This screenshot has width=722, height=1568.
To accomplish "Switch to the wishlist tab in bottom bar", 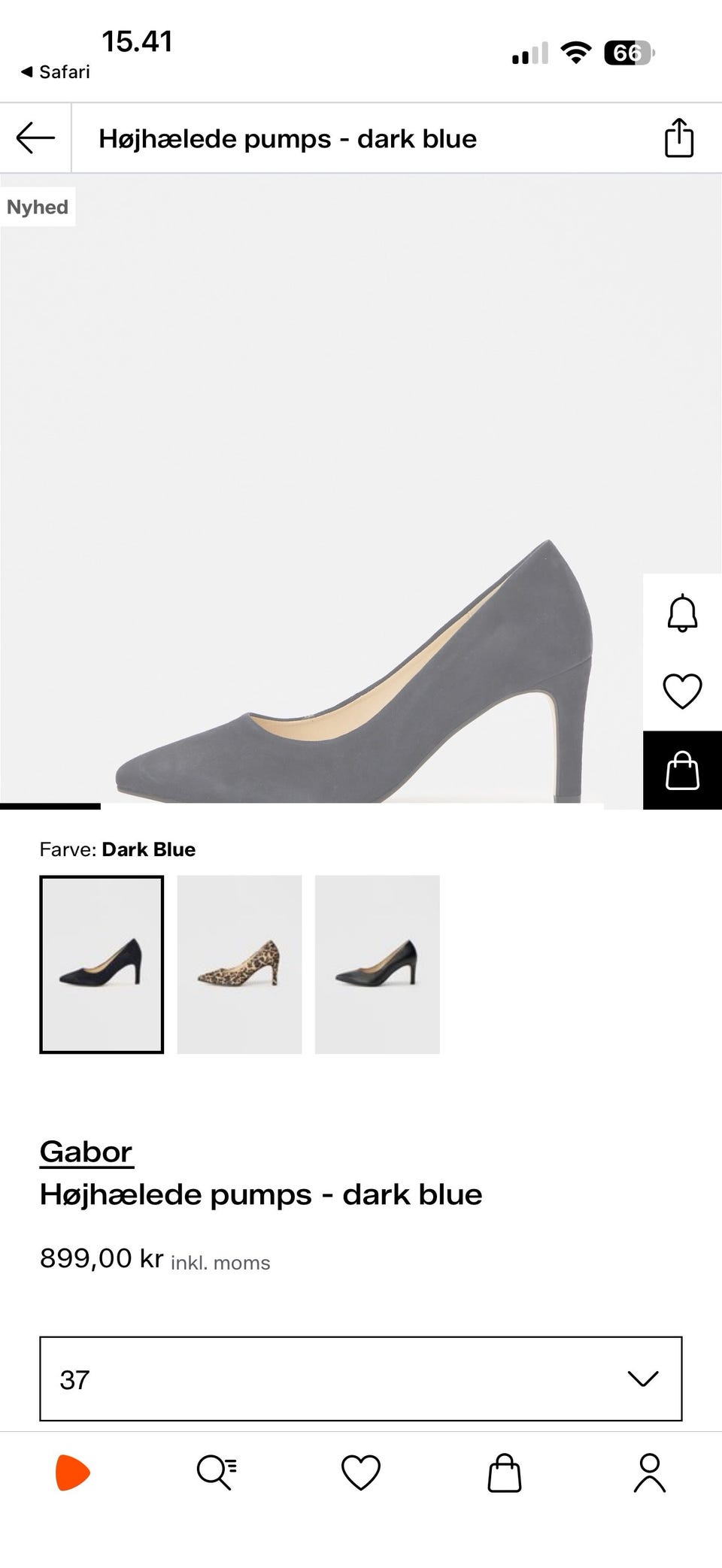I will point(361,1473).
